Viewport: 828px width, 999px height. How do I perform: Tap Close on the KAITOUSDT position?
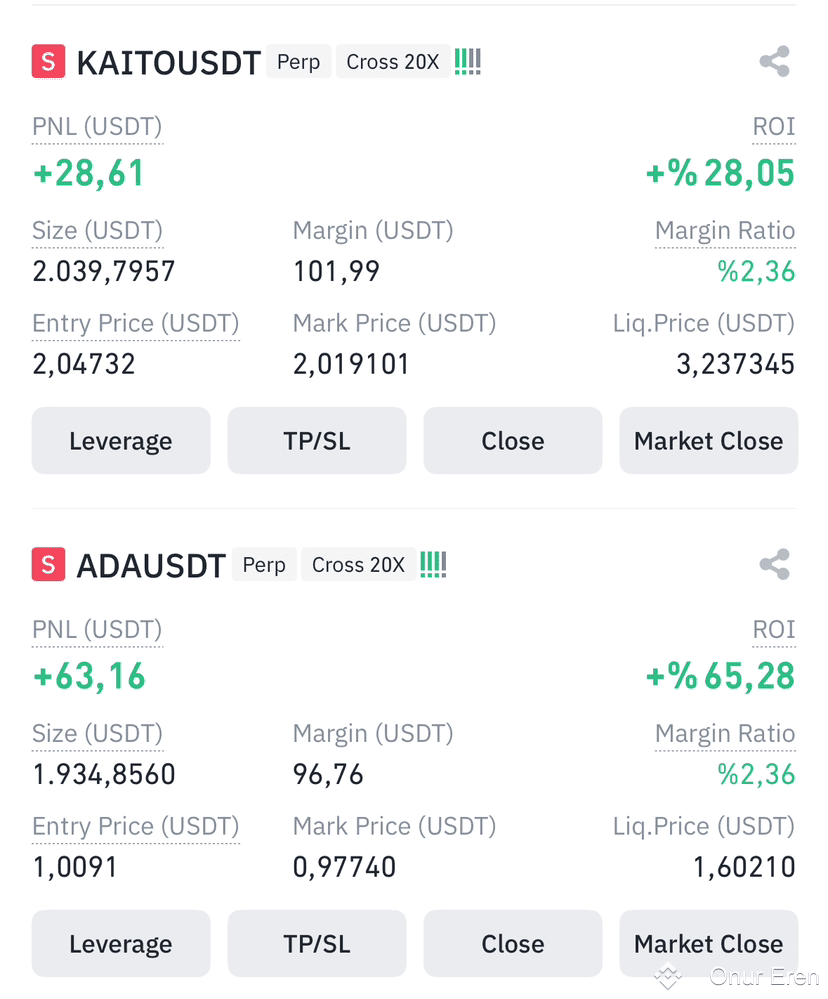click(513, 441)
